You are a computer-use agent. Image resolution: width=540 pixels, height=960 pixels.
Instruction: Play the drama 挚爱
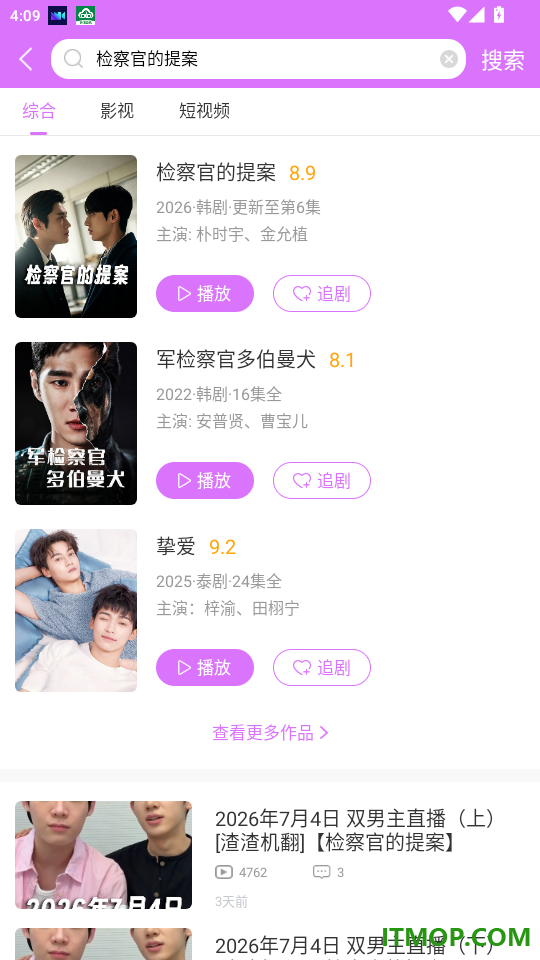(x=204, y=667)
